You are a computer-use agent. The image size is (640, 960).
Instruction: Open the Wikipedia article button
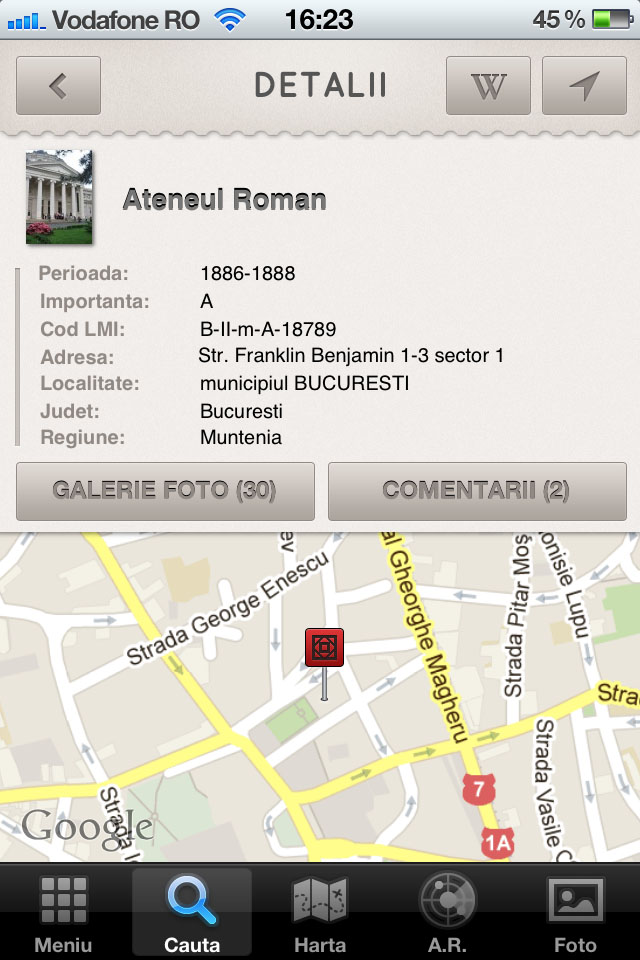click(x=488, y=86)
